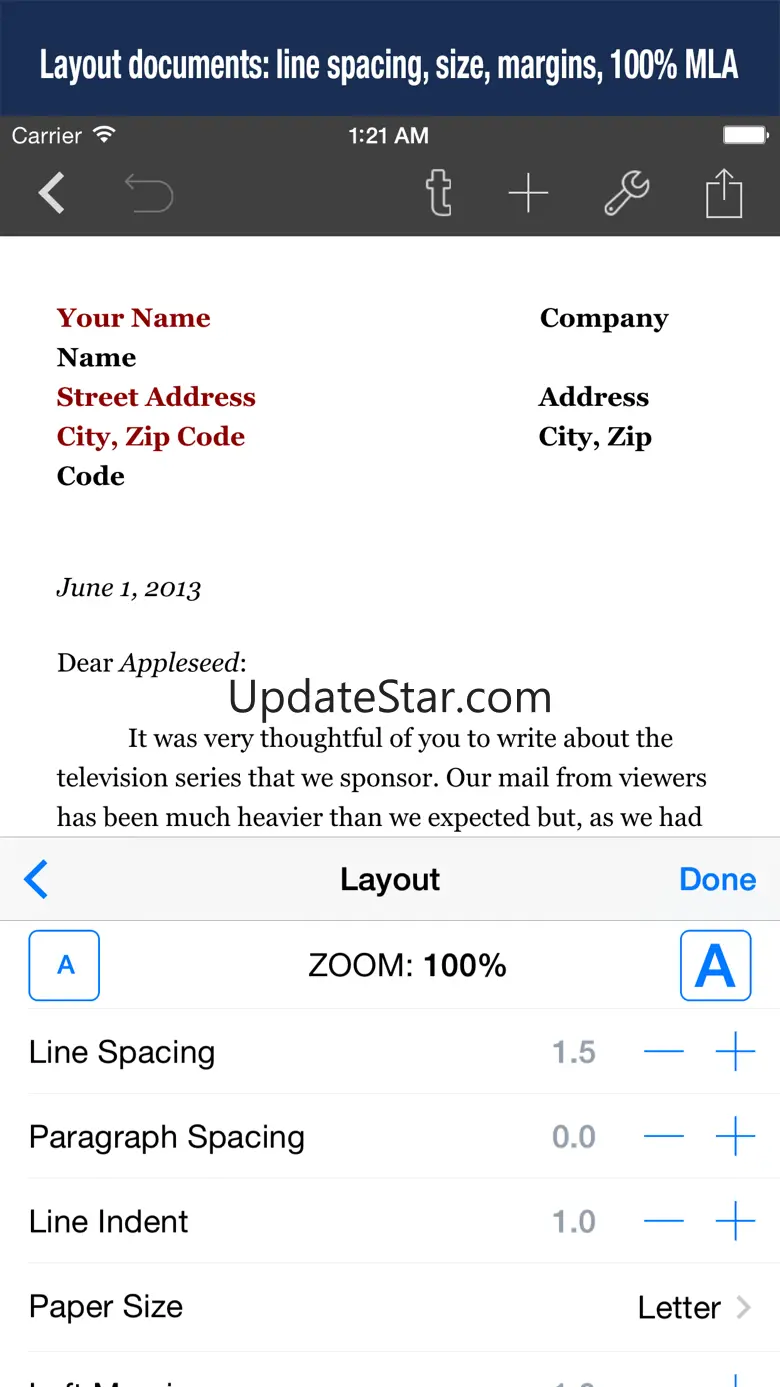Open the wrench tools menu
Viewport: 780px width, 1387px height.
[627, 193]
